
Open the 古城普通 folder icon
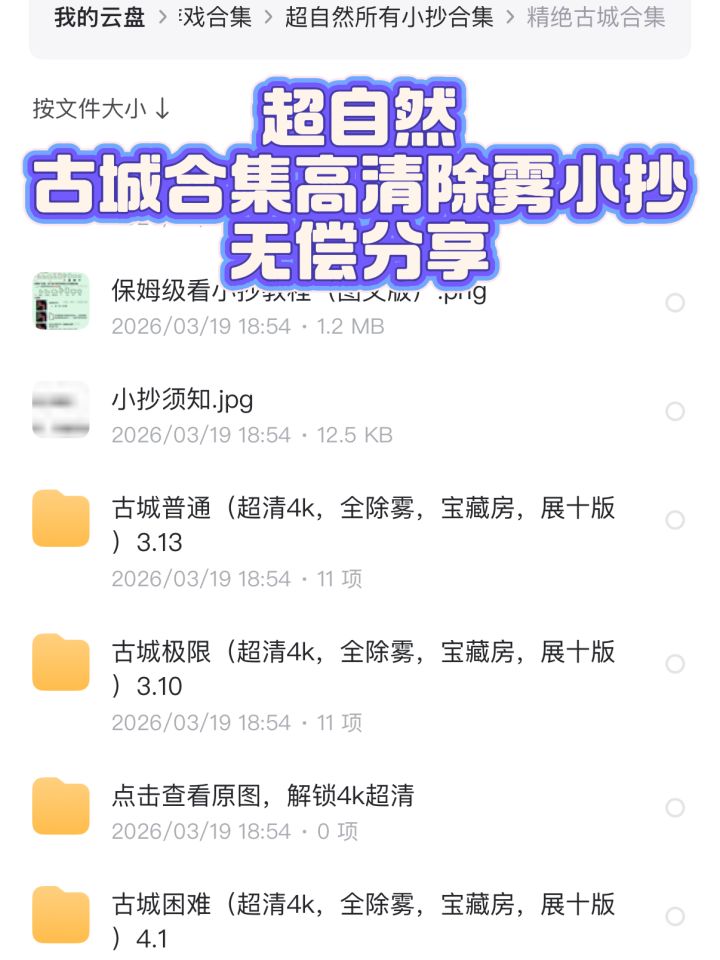click(60, 518)
